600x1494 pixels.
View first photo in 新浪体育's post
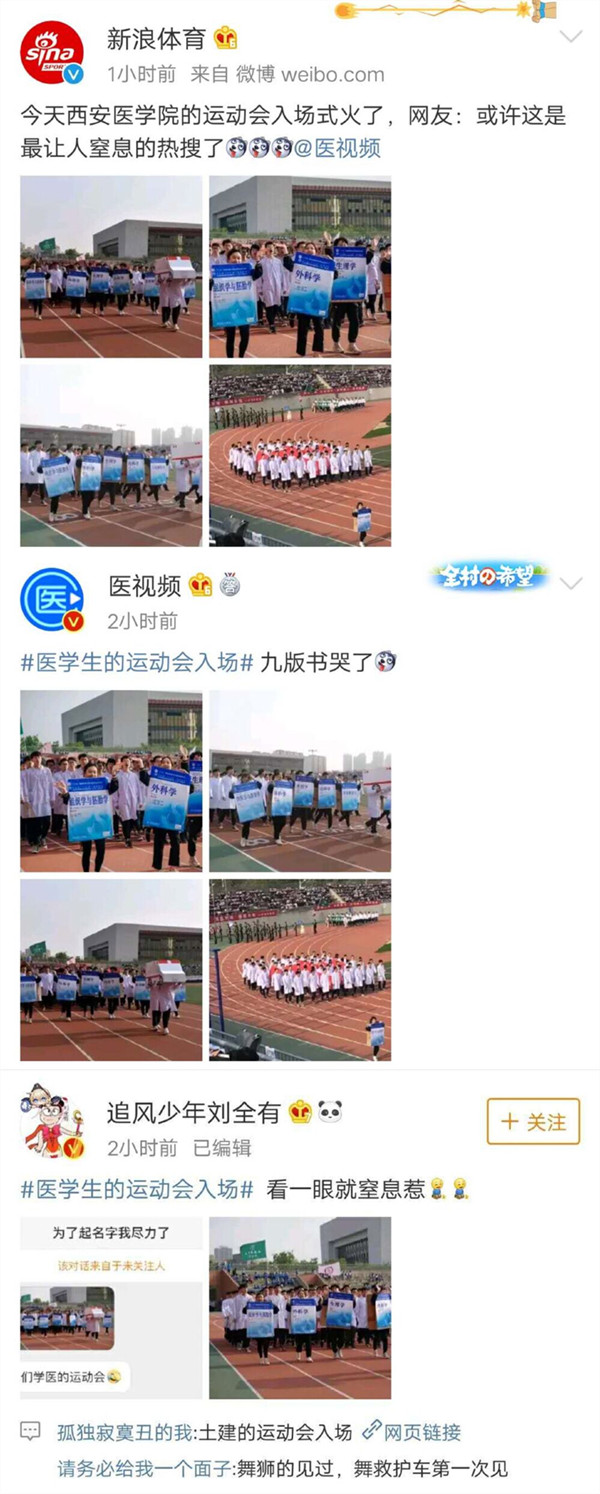click(111, 267)
